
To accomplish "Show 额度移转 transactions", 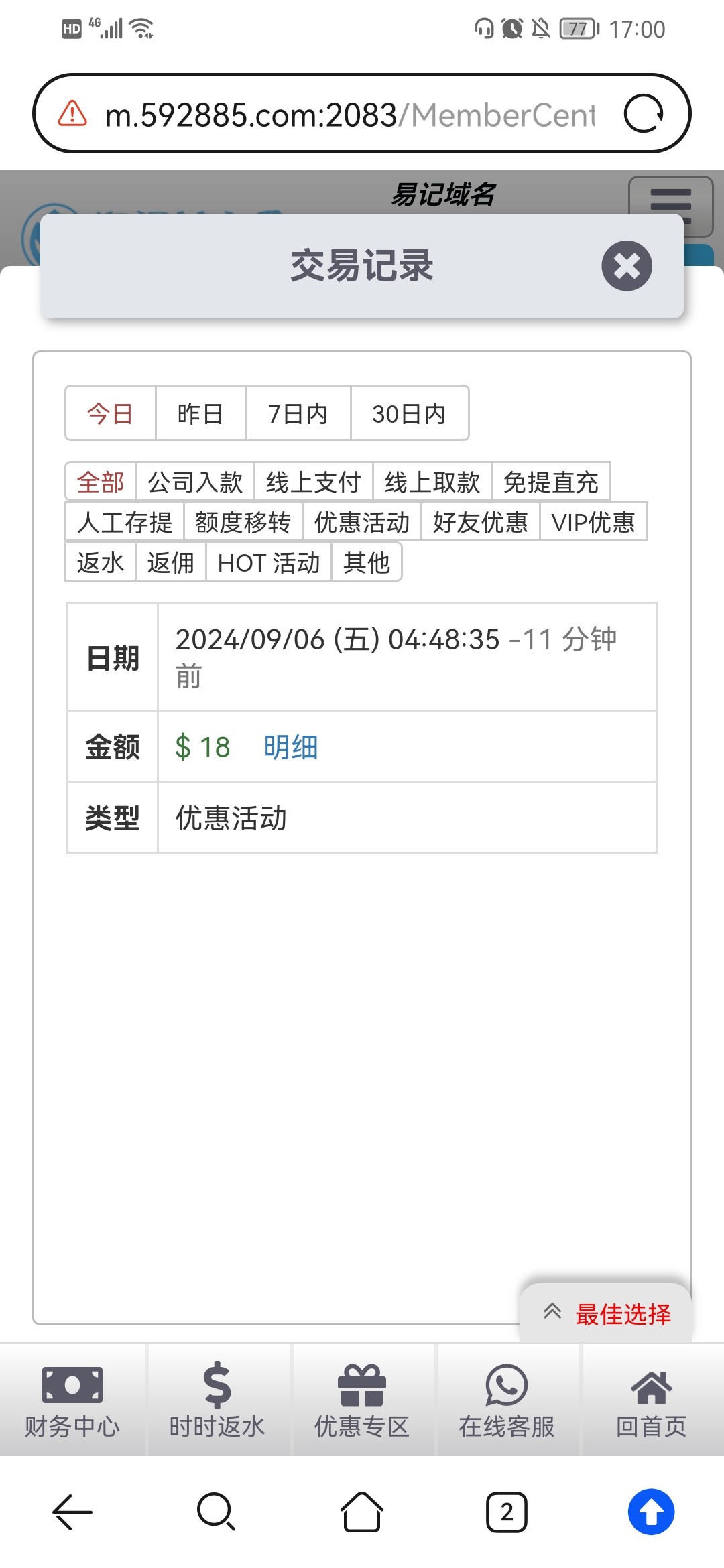I will [243, 522].
